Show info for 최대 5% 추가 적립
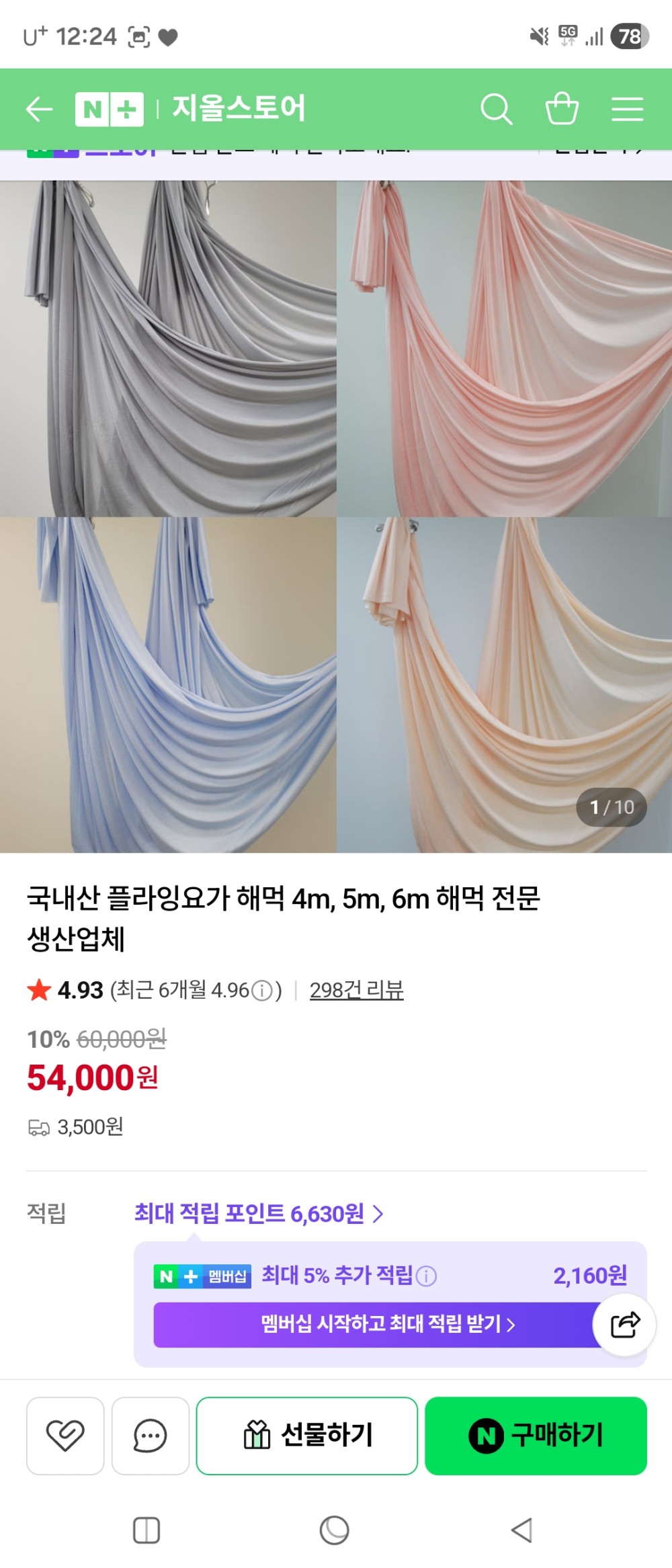Viewport: 672px width, 1568px height. [x=426, y=1276]
